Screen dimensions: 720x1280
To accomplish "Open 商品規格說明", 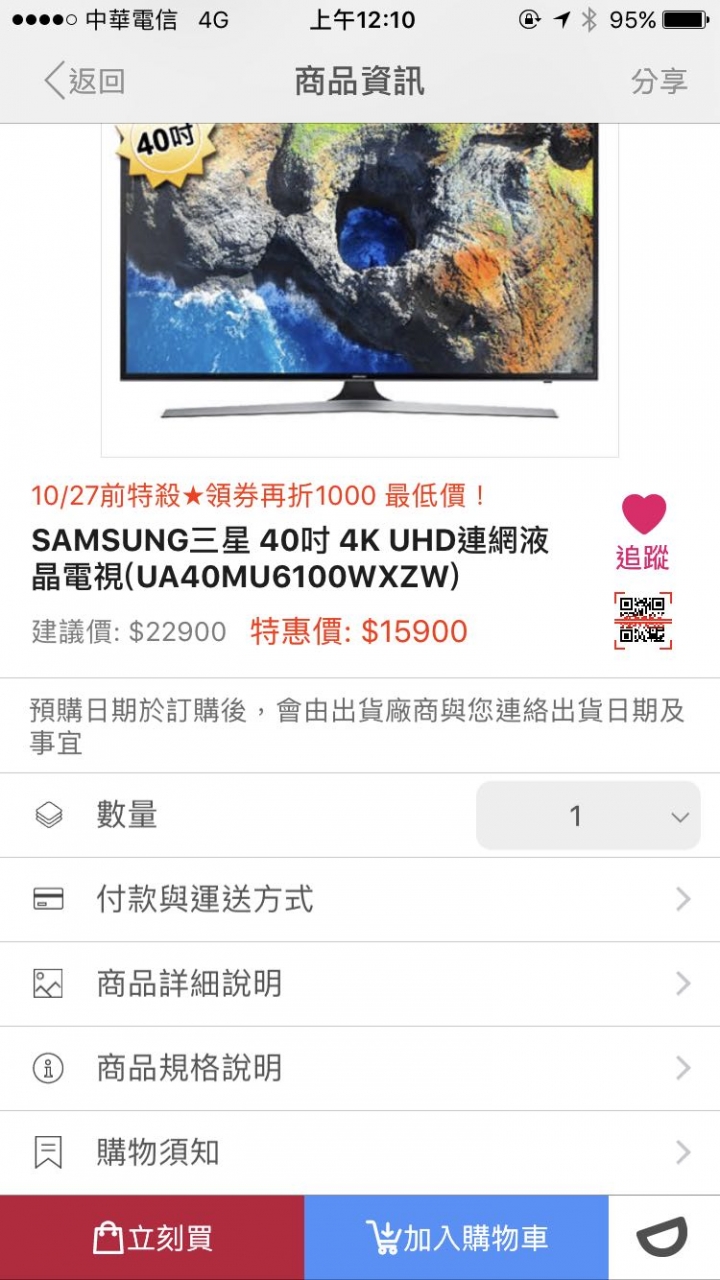I will (x=360, y=1068).
